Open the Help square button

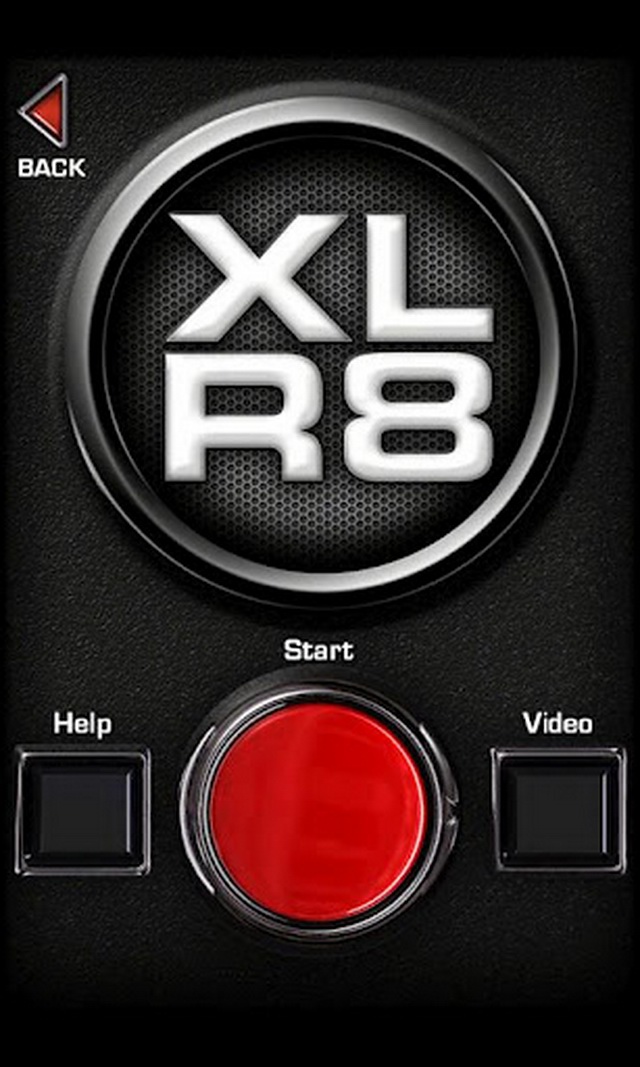point(83,810)
